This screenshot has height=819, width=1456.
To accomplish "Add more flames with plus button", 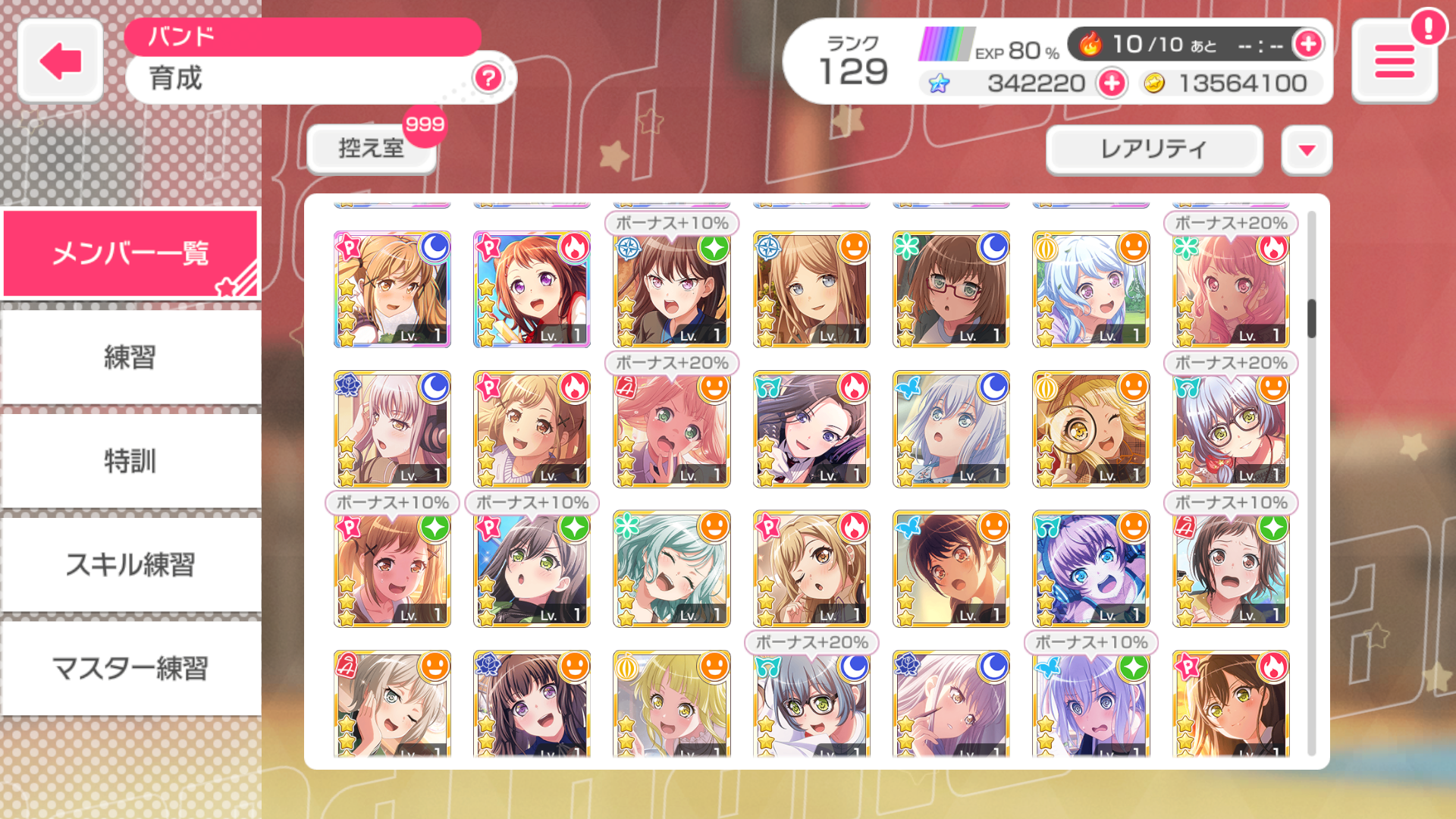I will 1308,44.
